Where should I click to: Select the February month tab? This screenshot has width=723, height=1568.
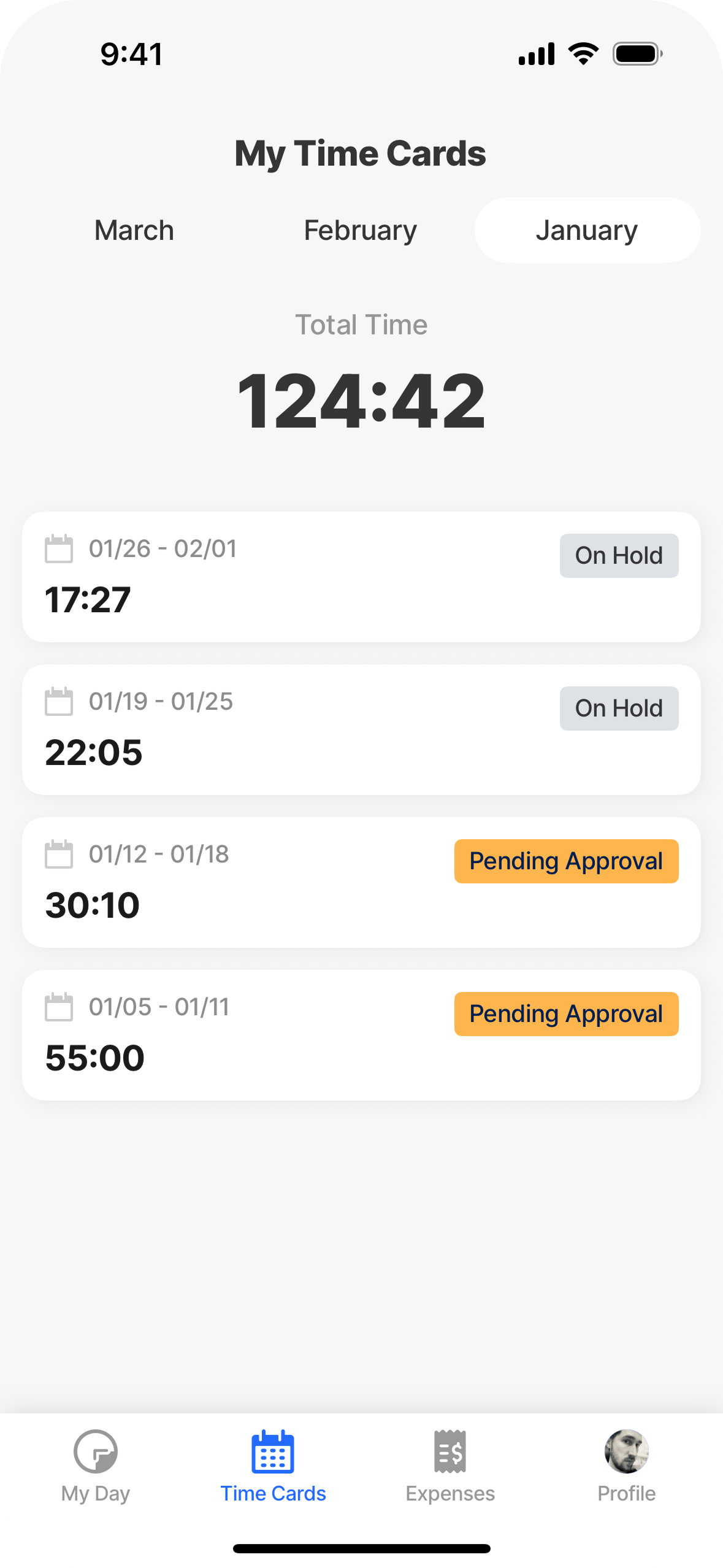tap(361, 231)
